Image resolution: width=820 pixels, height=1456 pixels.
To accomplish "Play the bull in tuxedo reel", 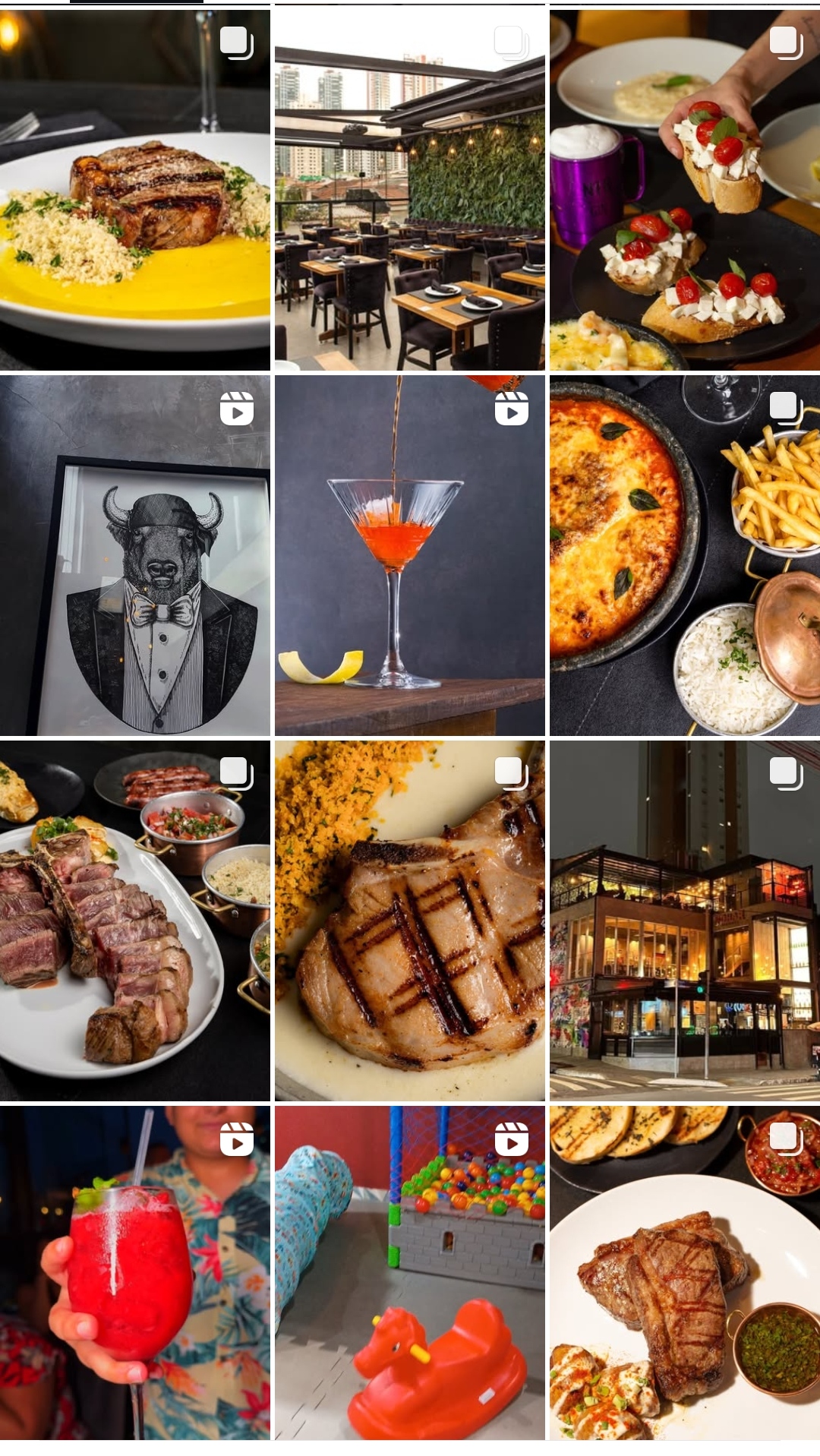I will tap(135, 555).
